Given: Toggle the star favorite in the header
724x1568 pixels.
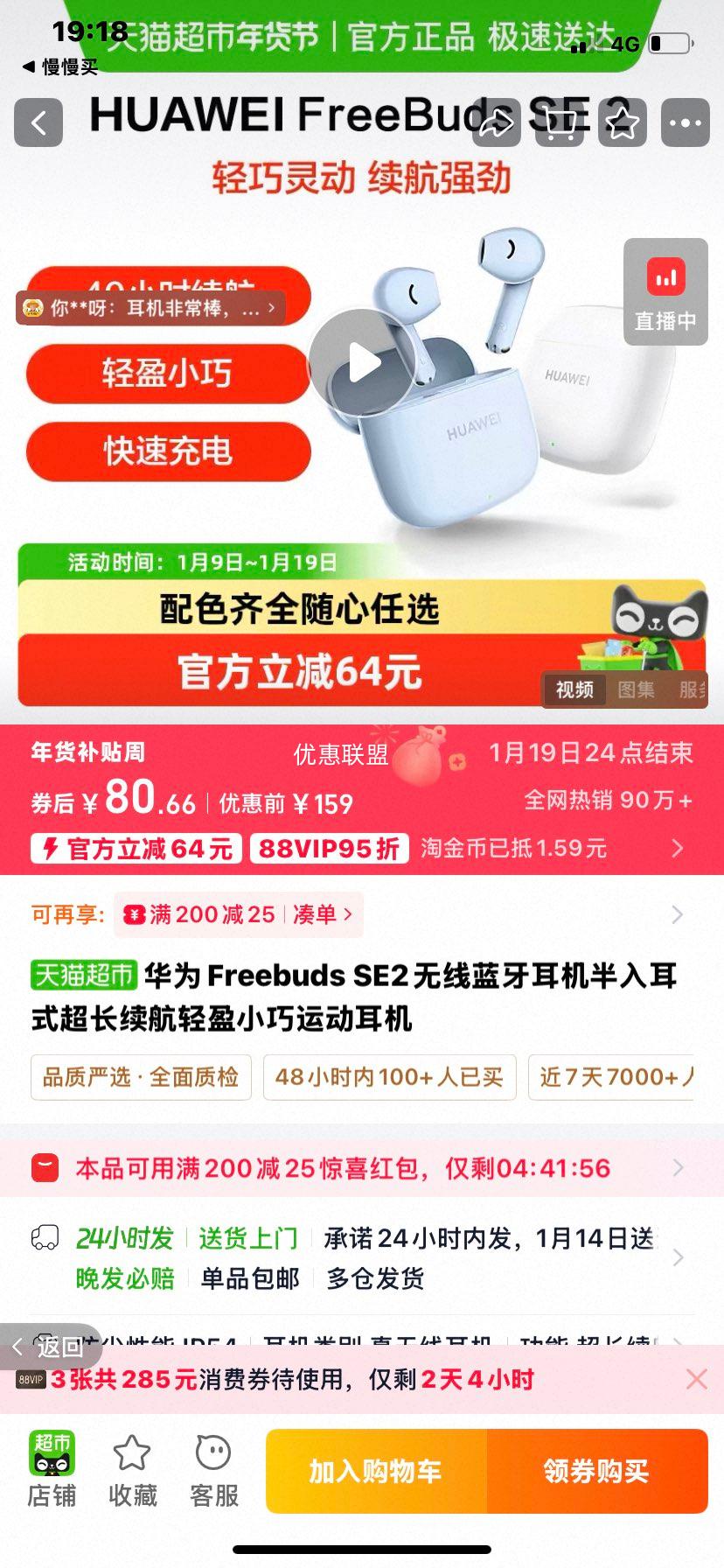Looking at the screenshot, I should point(621,124).
